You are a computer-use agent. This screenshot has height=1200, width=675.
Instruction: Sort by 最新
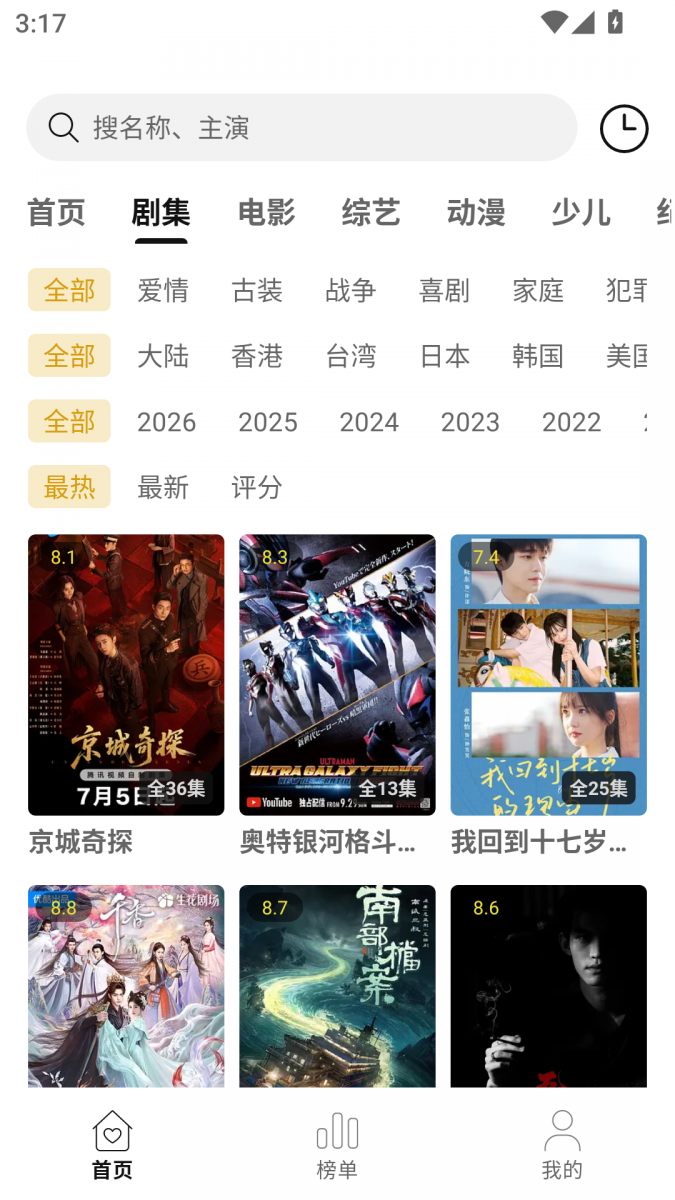tap(163, 487)
